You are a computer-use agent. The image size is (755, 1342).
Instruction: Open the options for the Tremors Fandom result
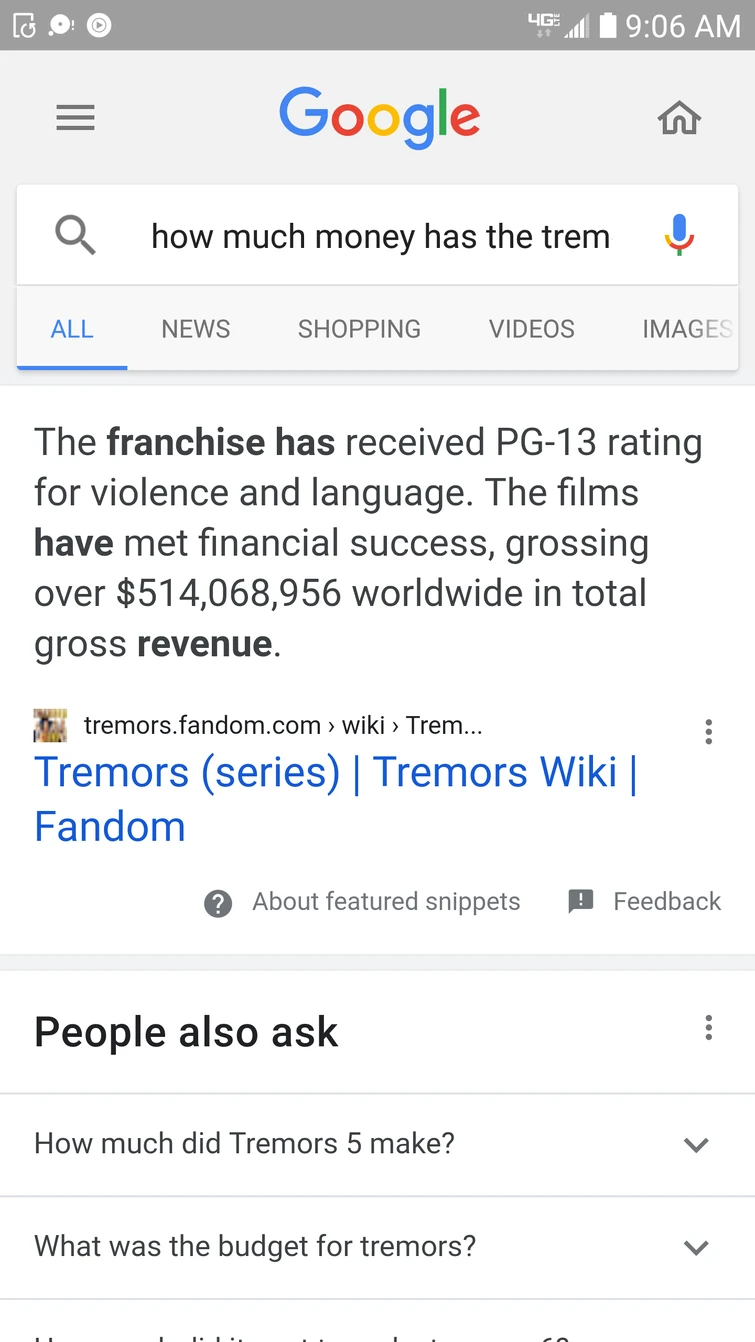pos(708,731)
